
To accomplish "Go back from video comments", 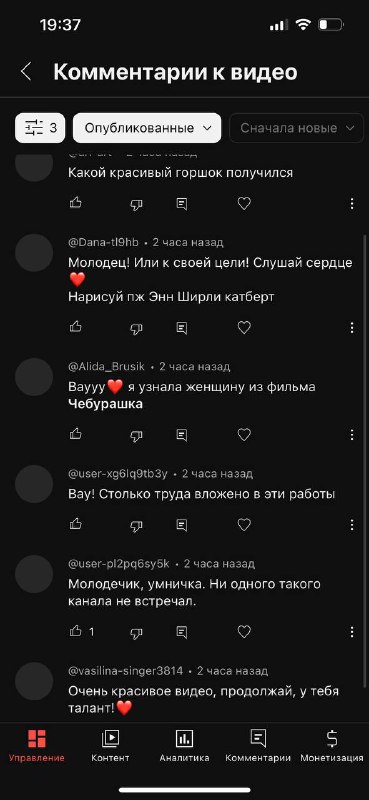I will (26, 72).
